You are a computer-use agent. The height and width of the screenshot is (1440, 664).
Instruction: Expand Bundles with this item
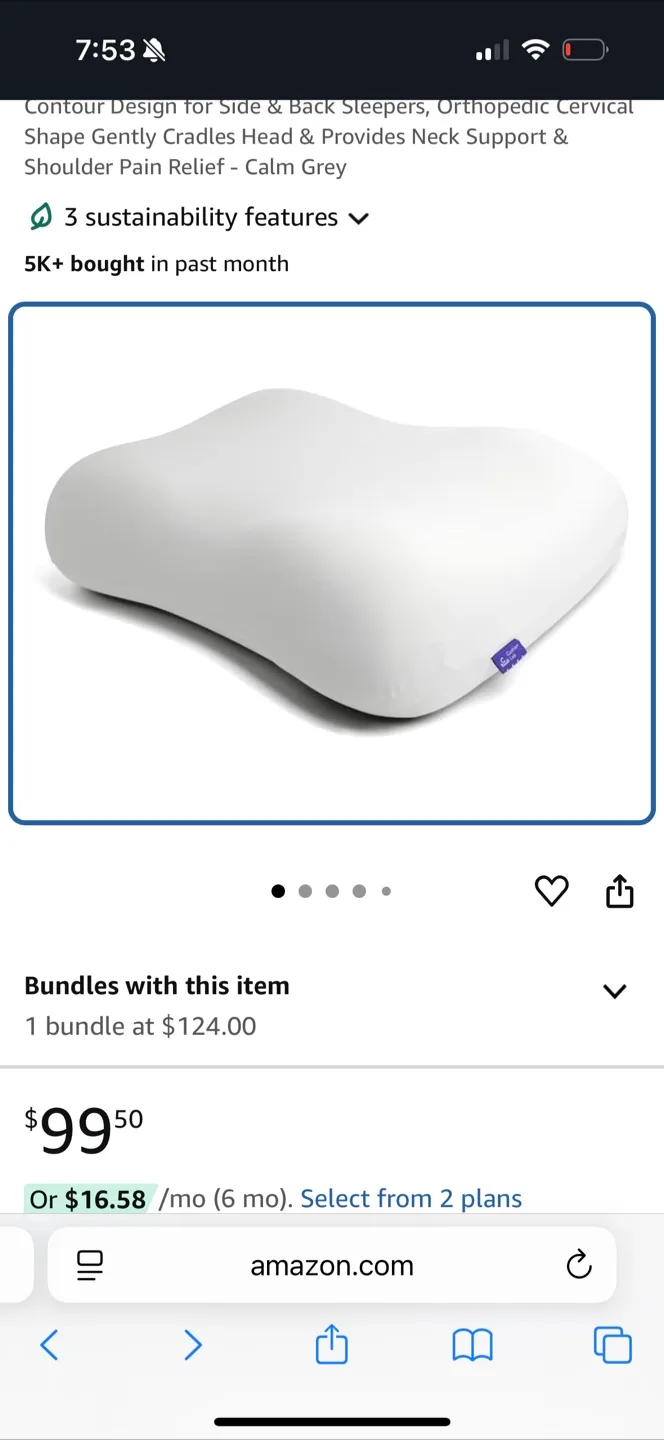pyautogui.click(x=614, y=991)
